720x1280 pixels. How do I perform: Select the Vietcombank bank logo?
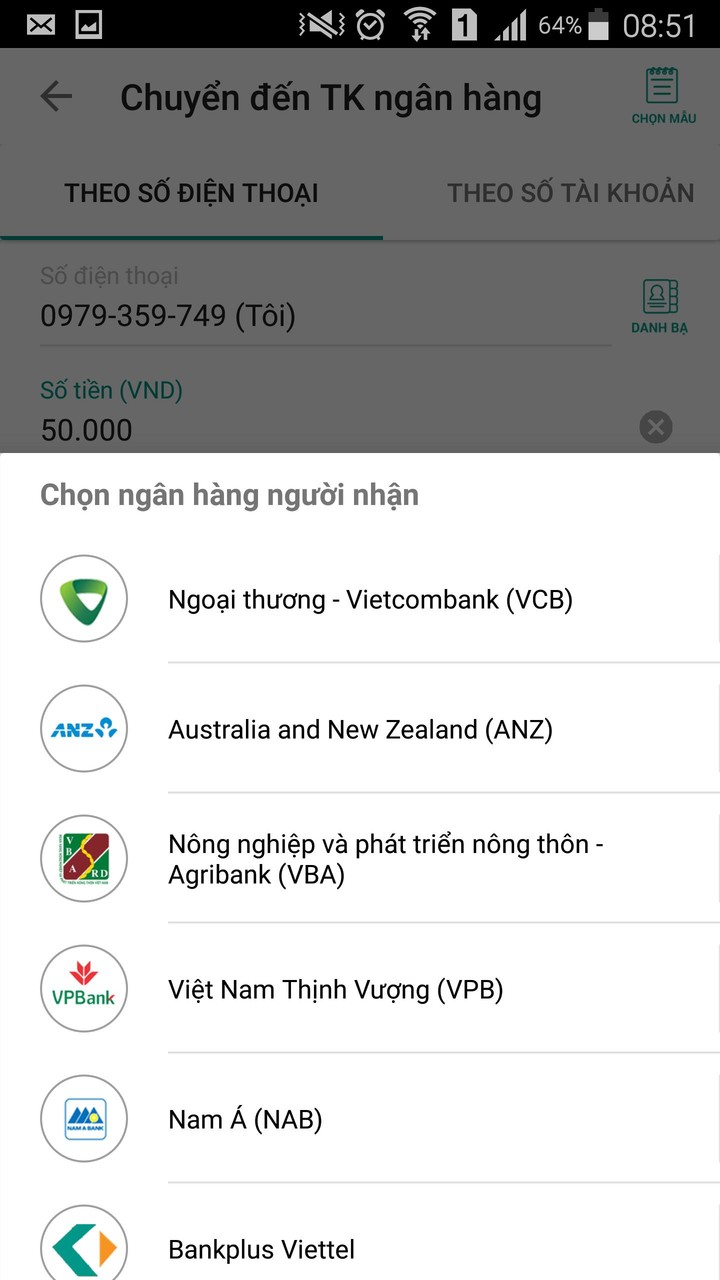[83, 598]
